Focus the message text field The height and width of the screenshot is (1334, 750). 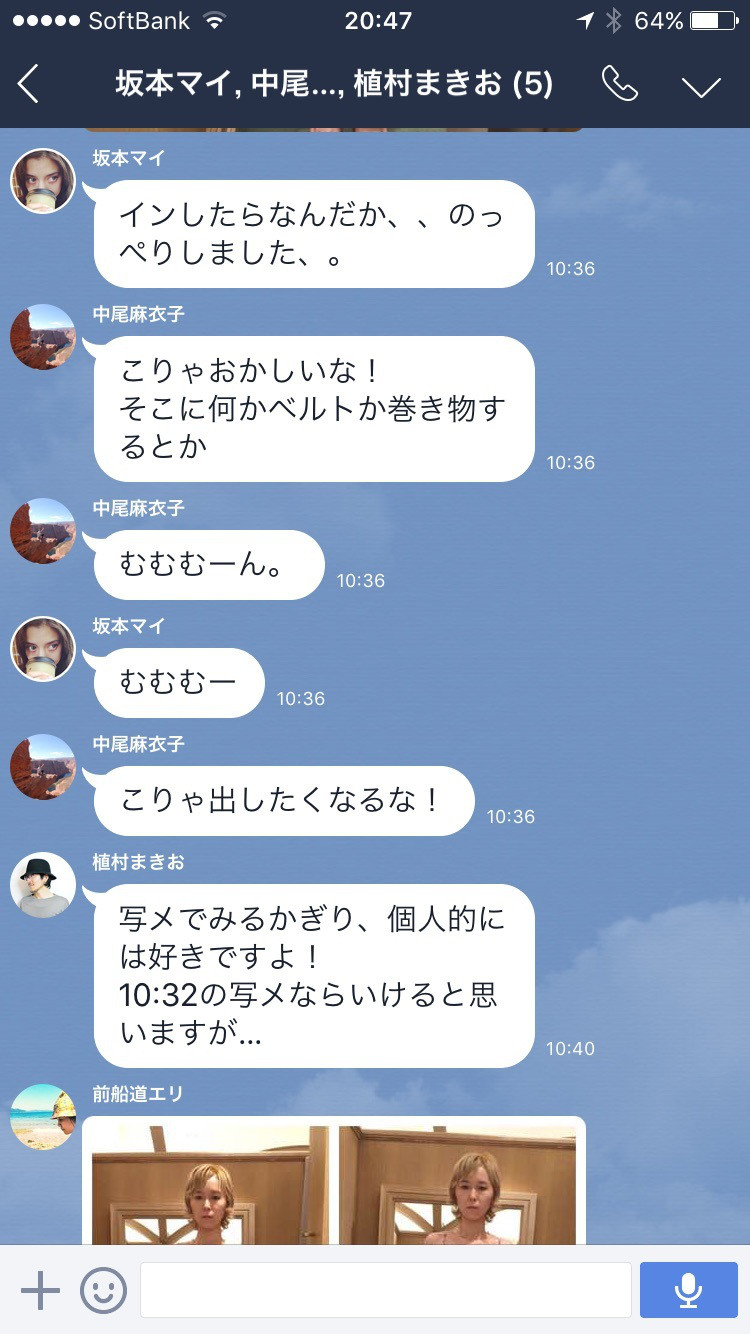point(385,1290)
